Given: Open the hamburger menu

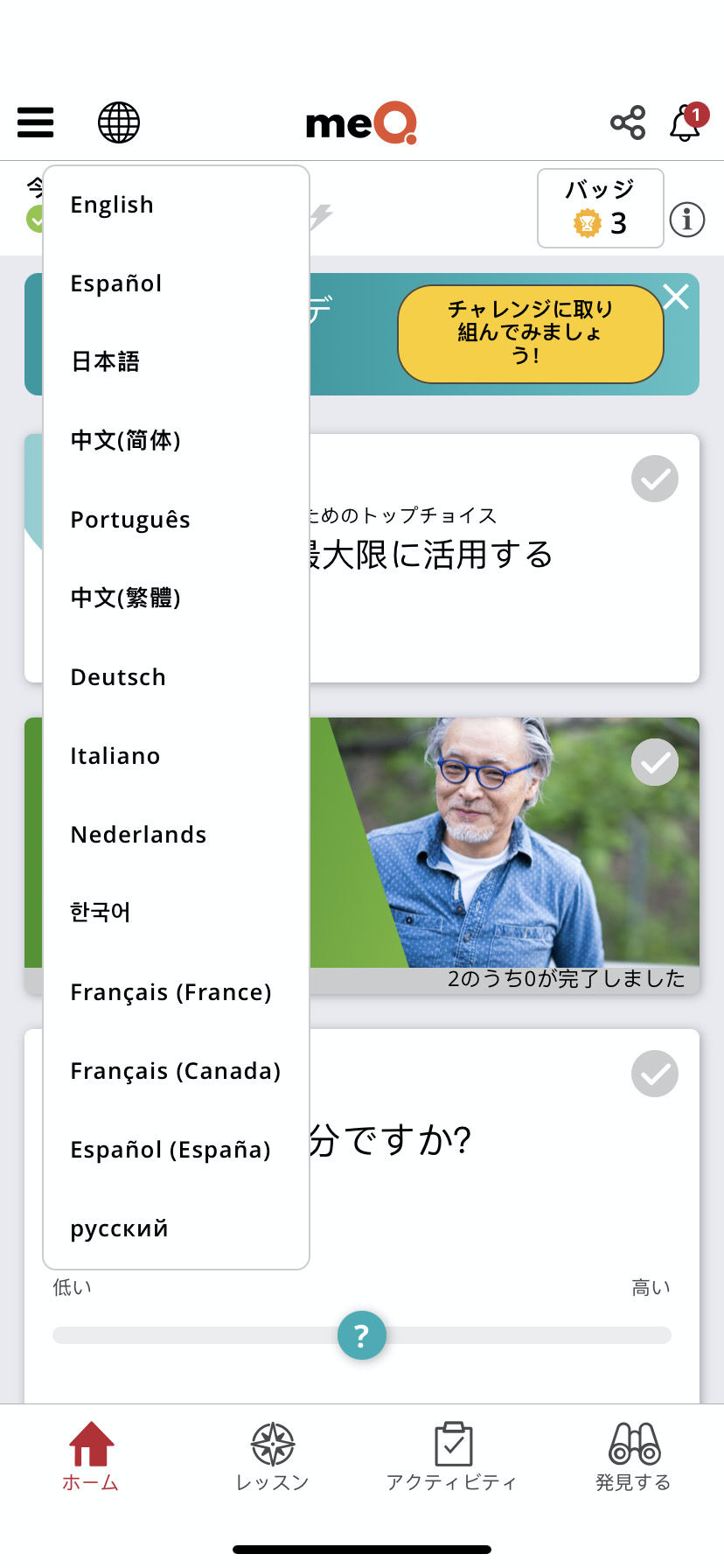Looking at the screenshot, I should click(x=36, y=122).
